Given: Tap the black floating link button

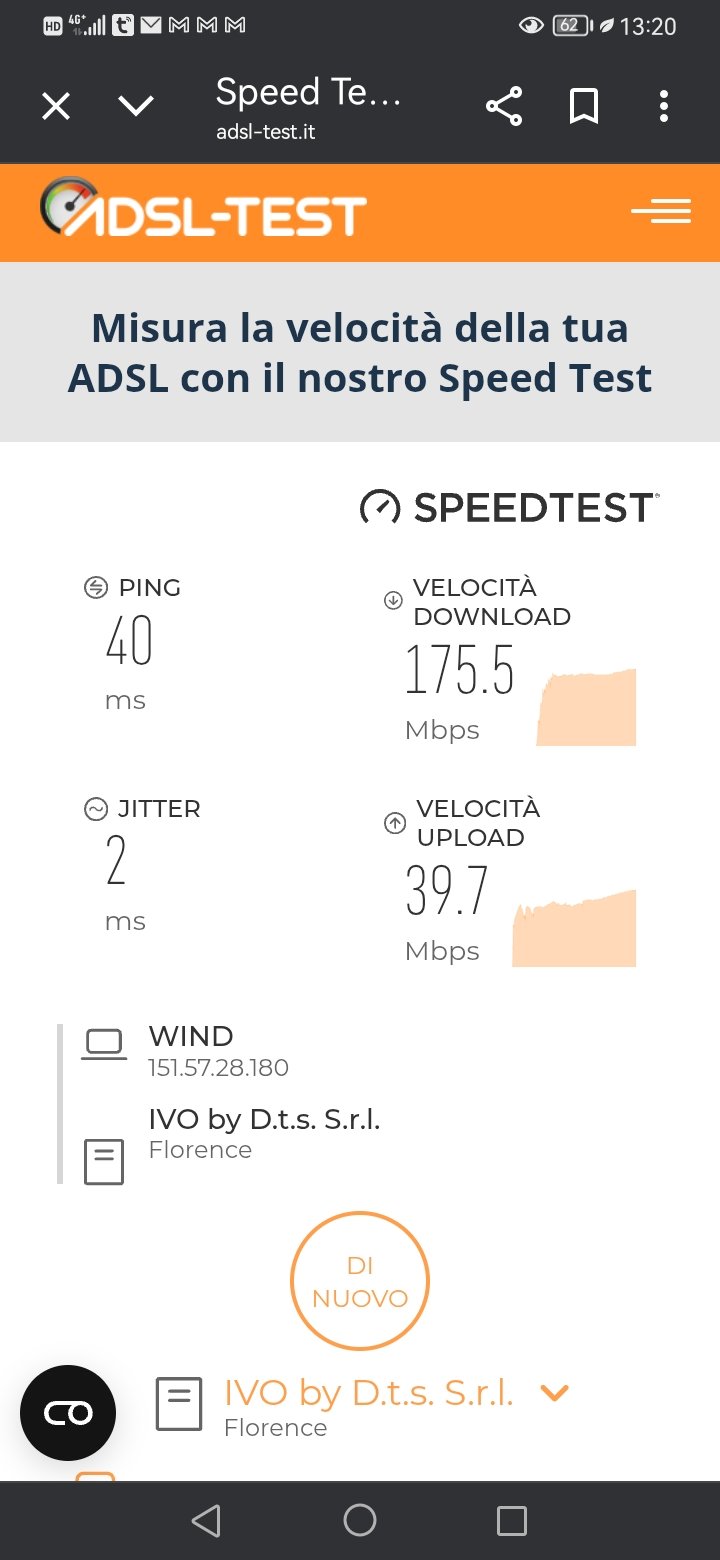Looking at the screenshot, I should point(68,1413).
